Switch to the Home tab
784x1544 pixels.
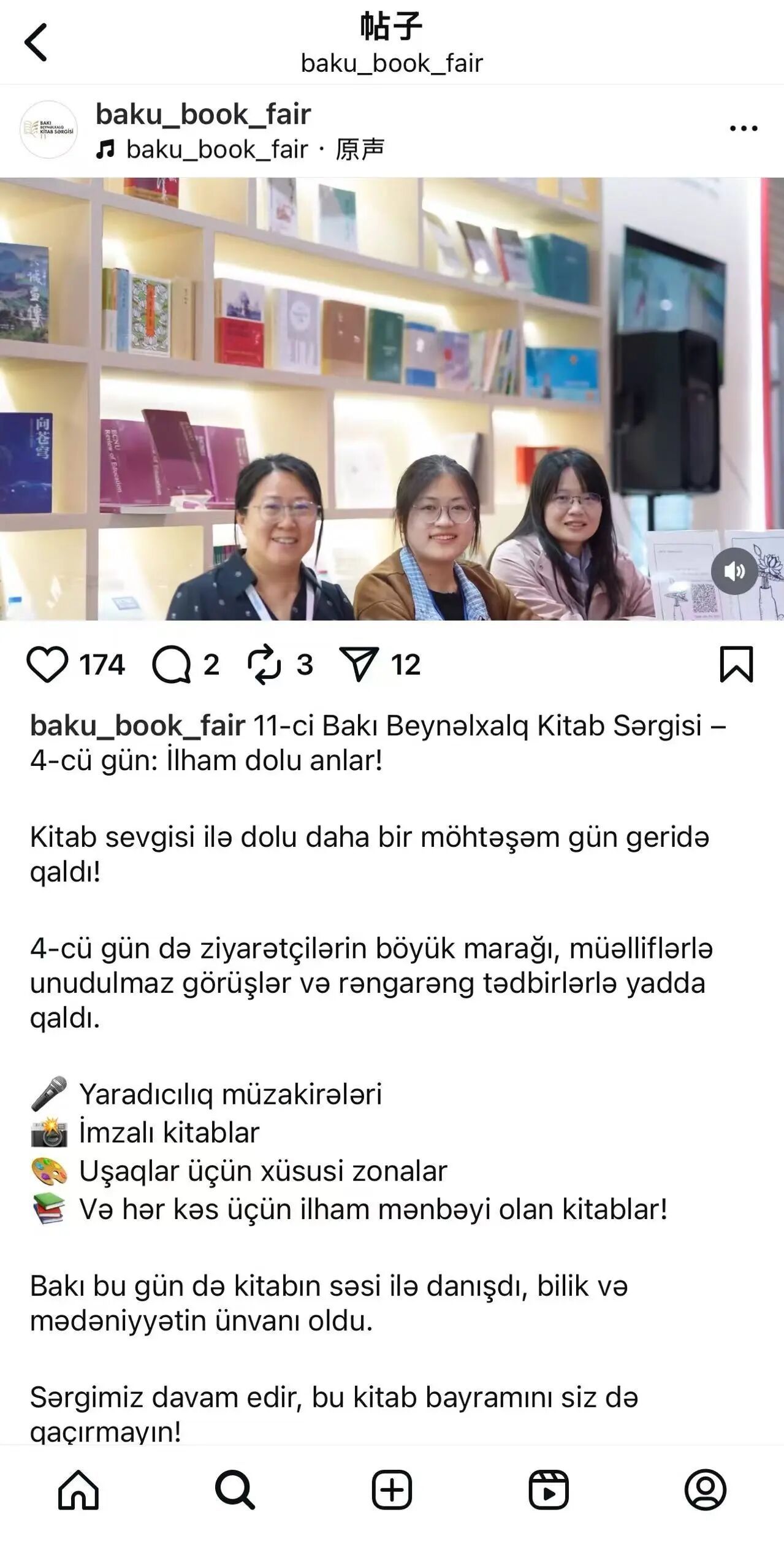[78, 1489]
